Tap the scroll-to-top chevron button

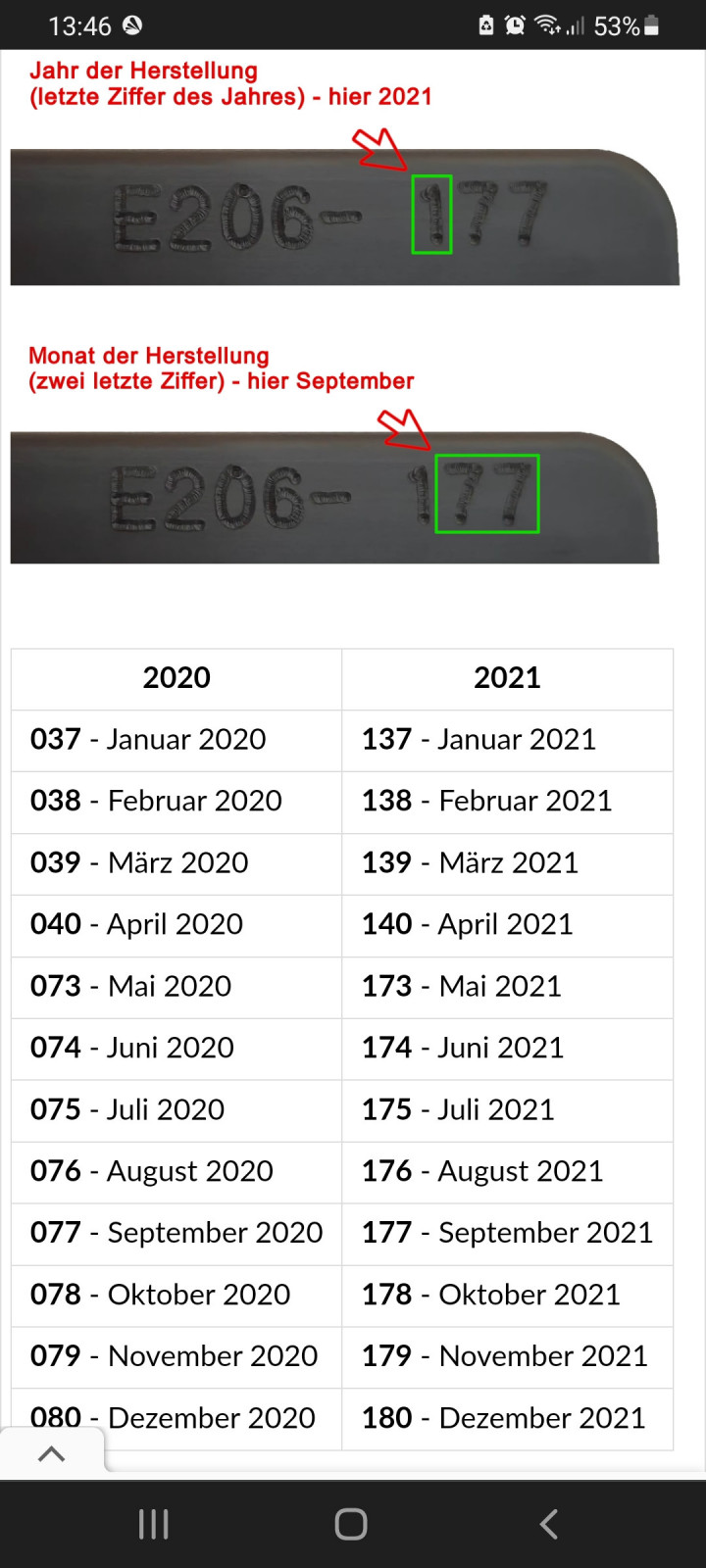(x=52, y=1453)
